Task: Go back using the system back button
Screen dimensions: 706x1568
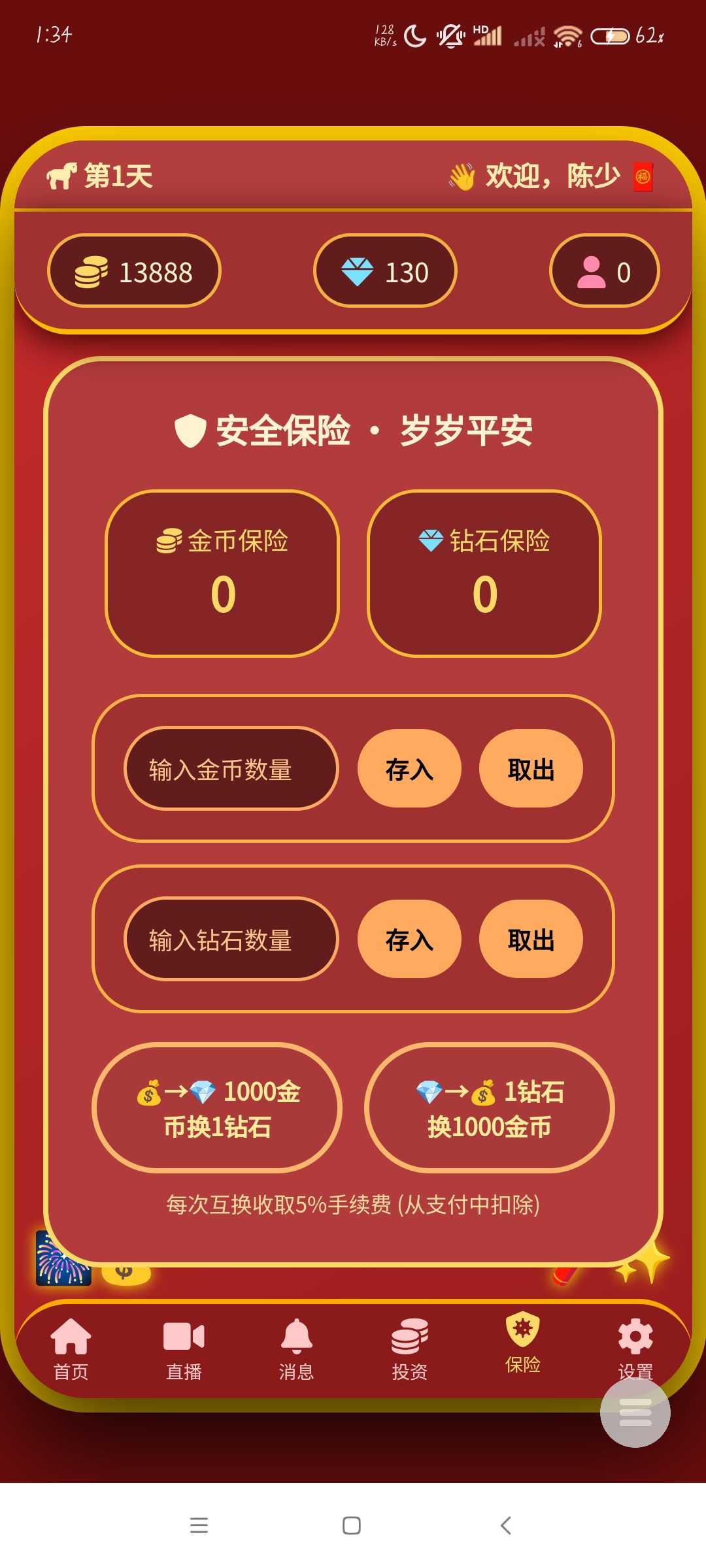Action: click(x=505, y=1526)
